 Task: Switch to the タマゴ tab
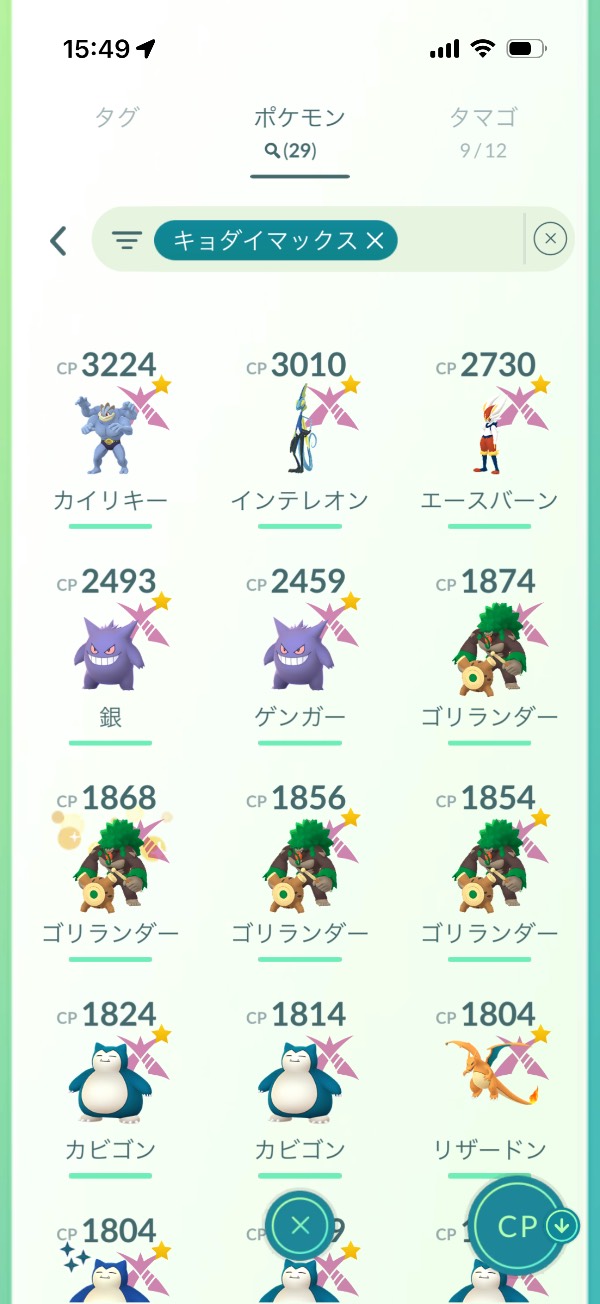coord(483,130)
